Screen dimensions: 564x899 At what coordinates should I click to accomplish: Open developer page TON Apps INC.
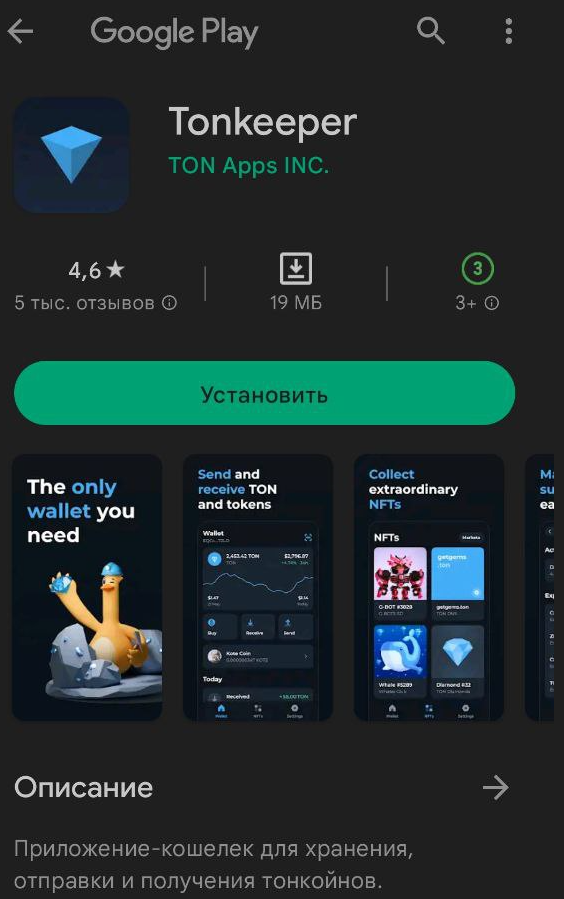(x=249, y=166)
